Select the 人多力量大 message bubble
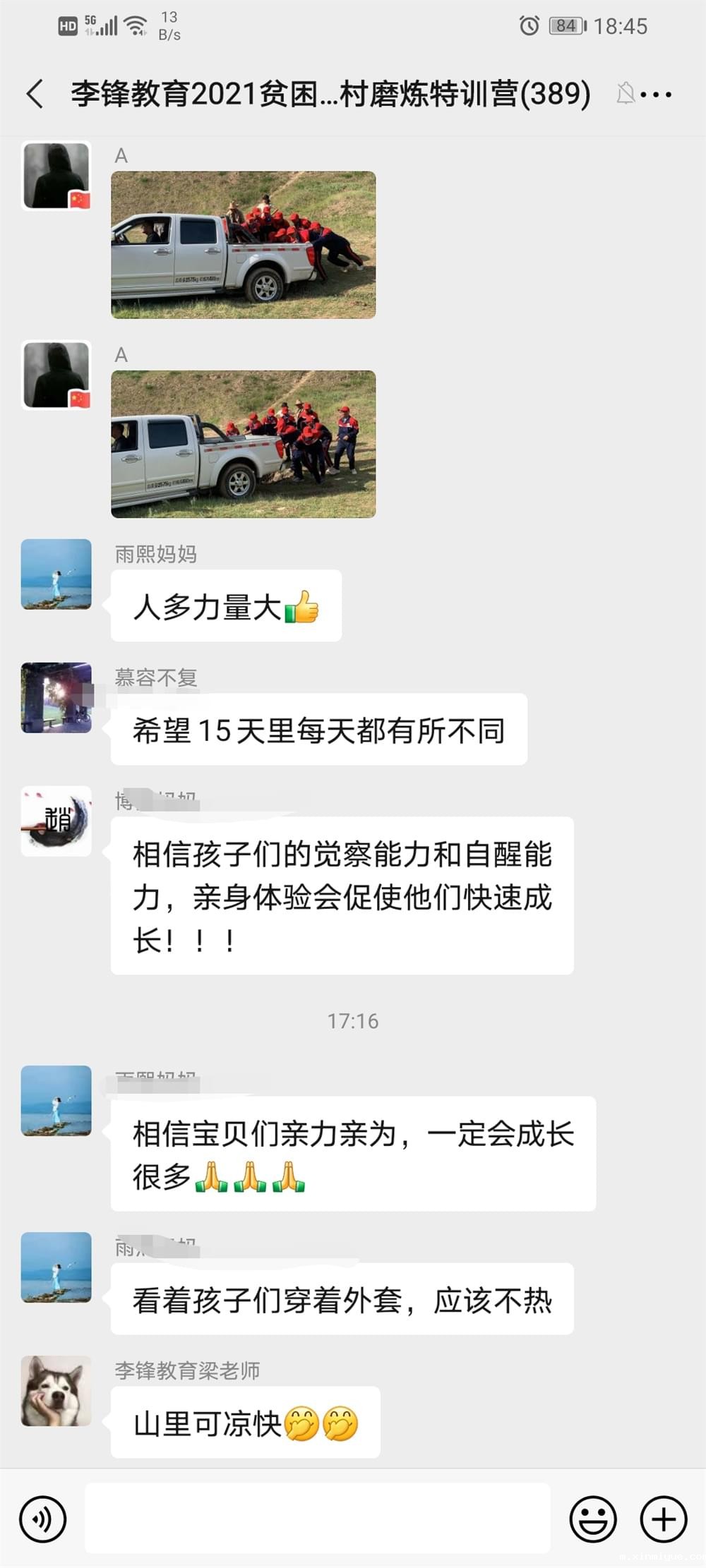Screen dimensions: 706x1568 point(226,605)
